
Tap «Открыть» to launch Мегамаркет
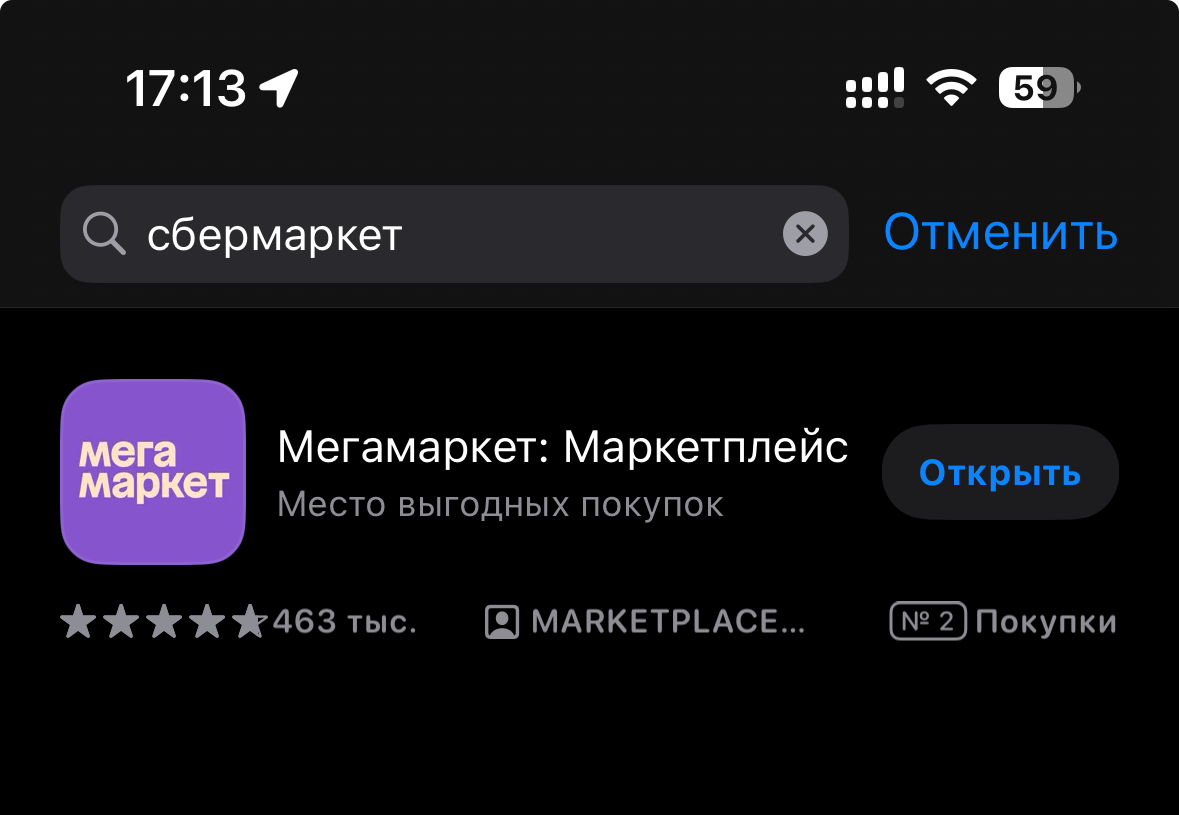tap(1000, 472)
